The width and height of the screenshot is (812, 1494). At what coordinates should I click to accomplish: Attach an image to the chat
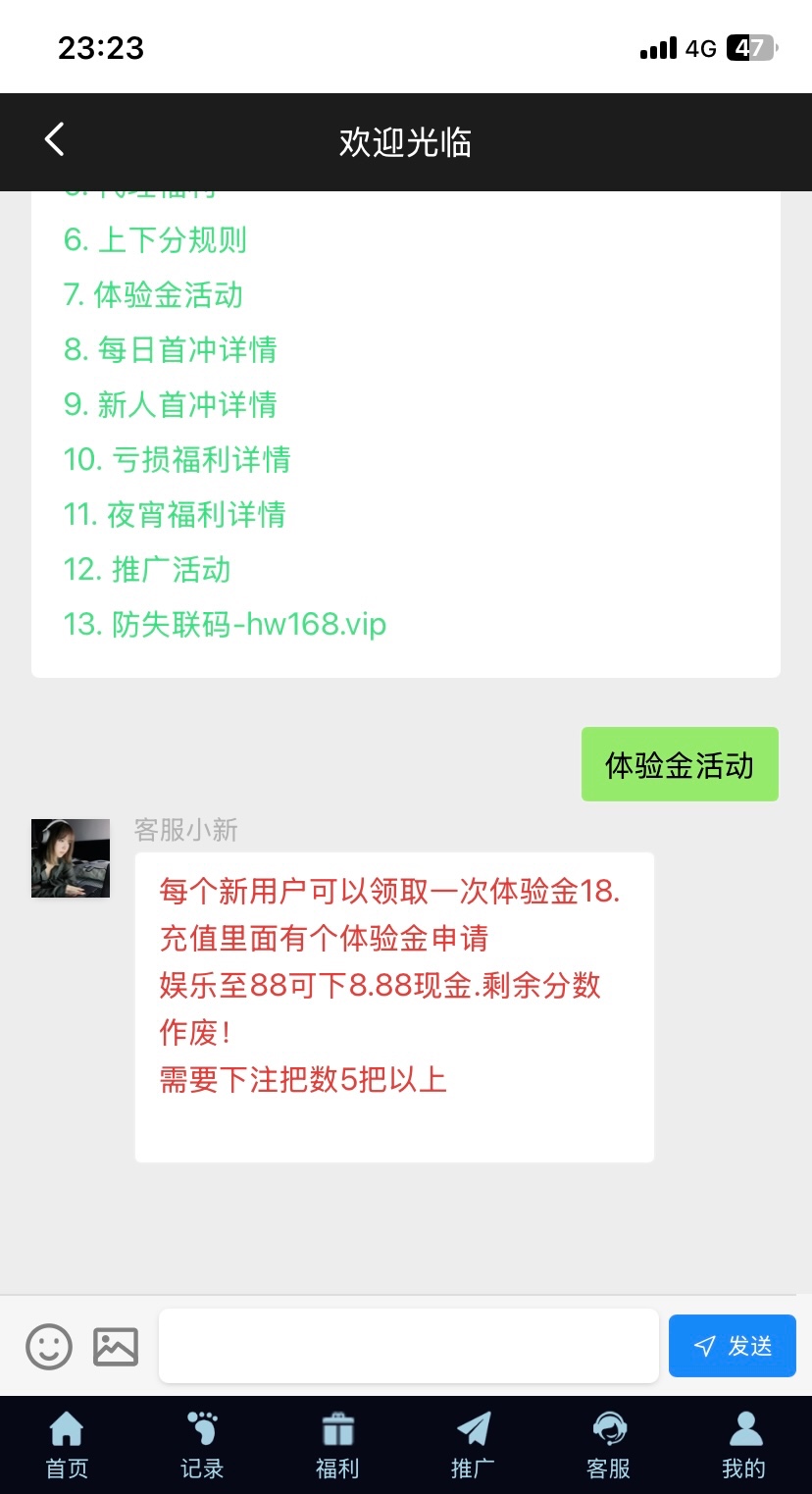click(116, 1346)
